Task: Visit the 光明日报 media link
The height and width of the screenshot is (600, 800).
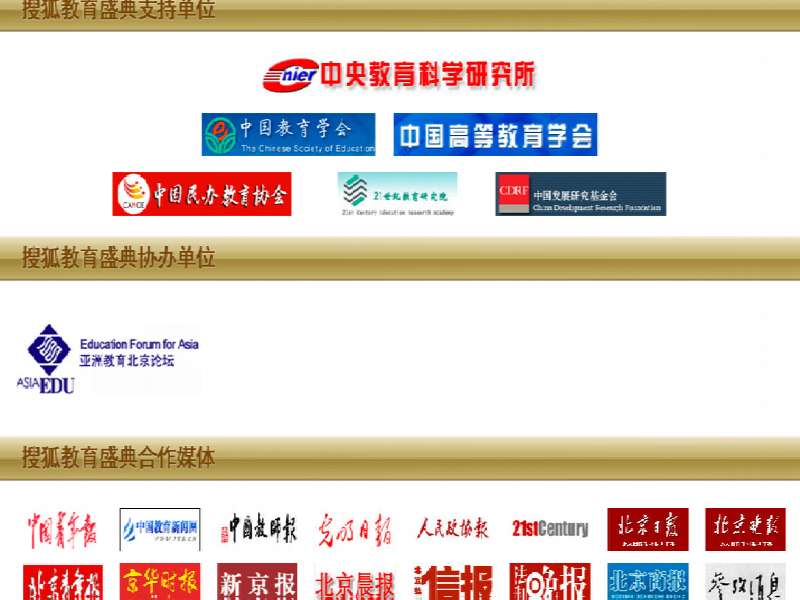Action: point(355,529)
